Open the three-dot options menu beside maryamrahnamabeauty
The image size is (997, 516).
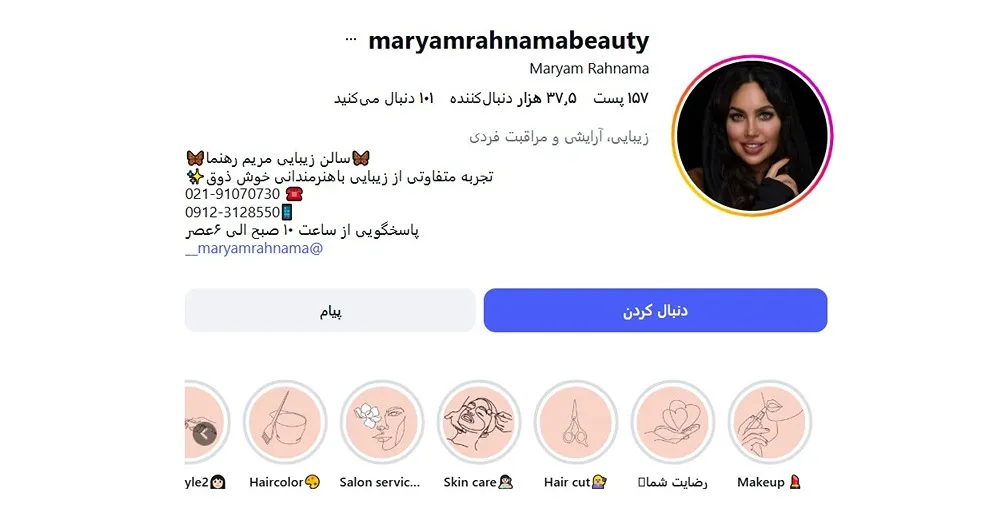(x=350, y=40)
